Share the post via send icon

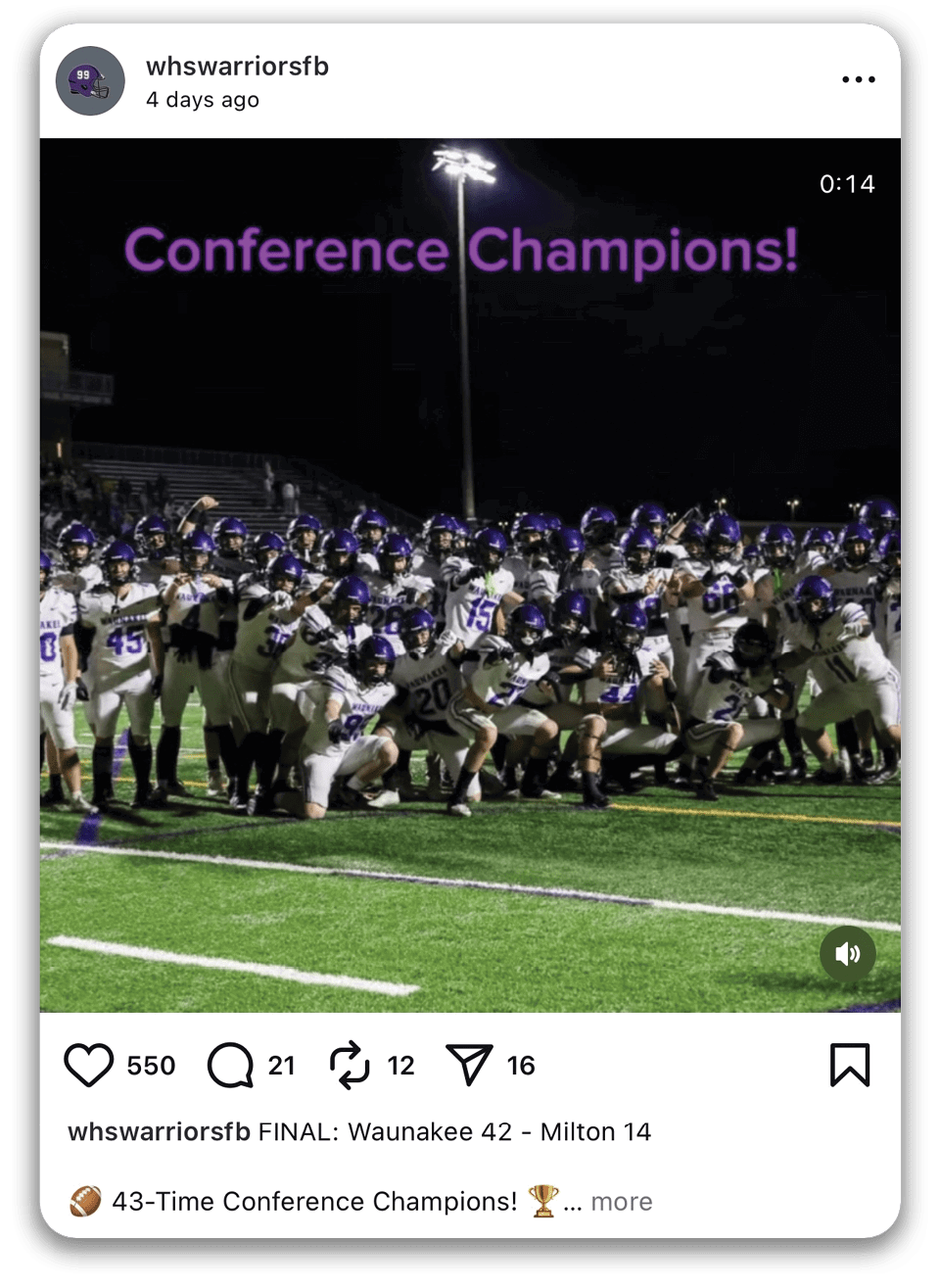[469, 1066]
